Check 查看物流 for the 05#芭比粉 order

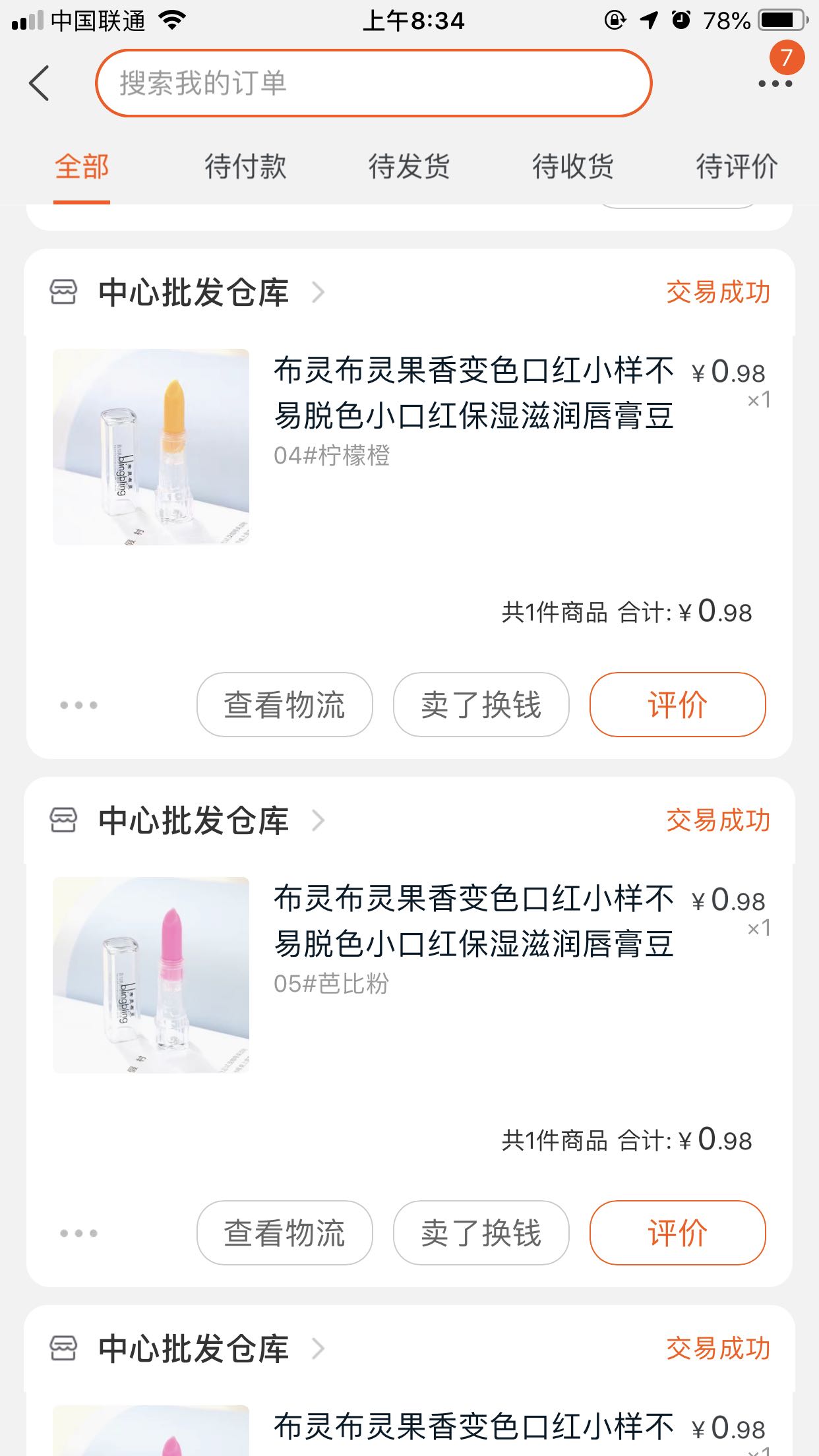point(284,1232)
